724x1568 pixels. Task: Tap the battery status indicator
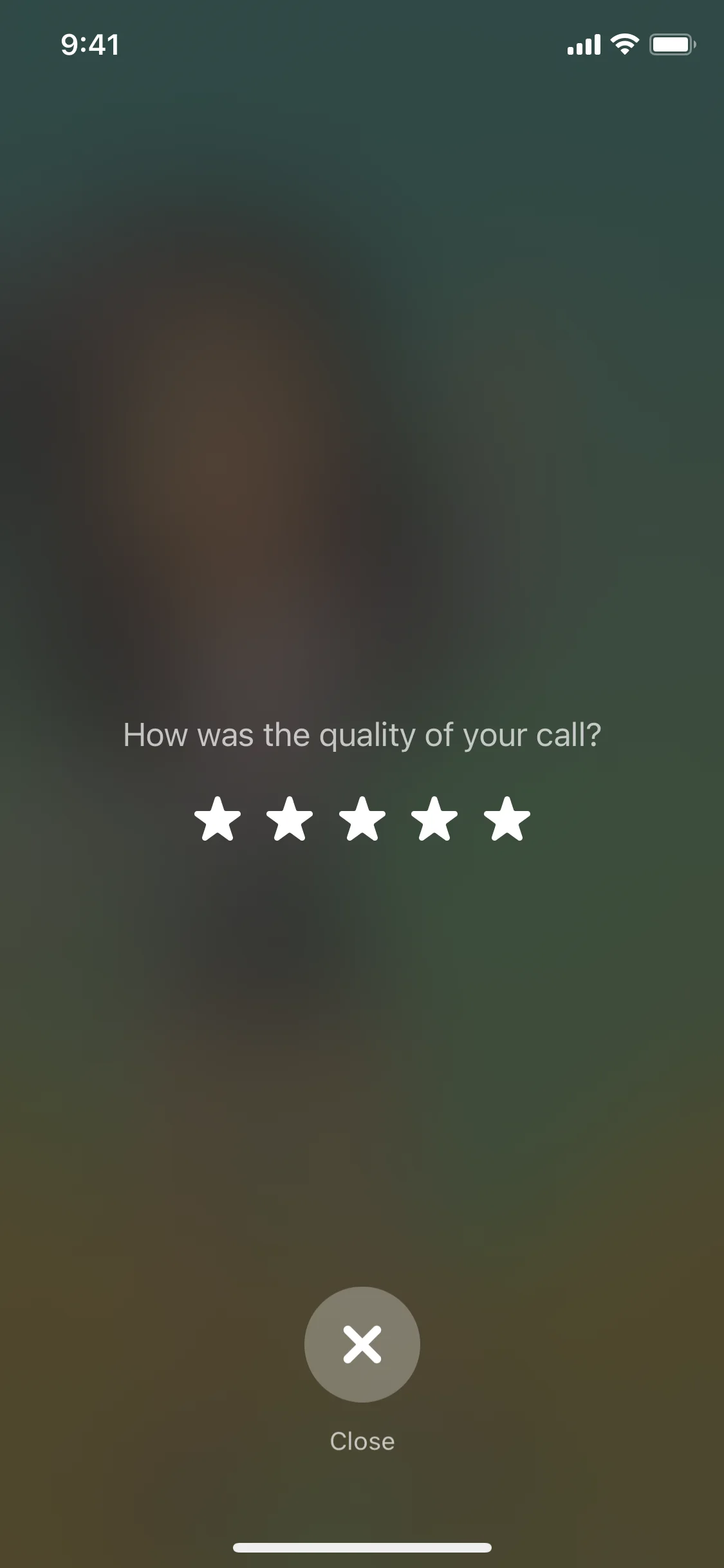coord(672,44)
